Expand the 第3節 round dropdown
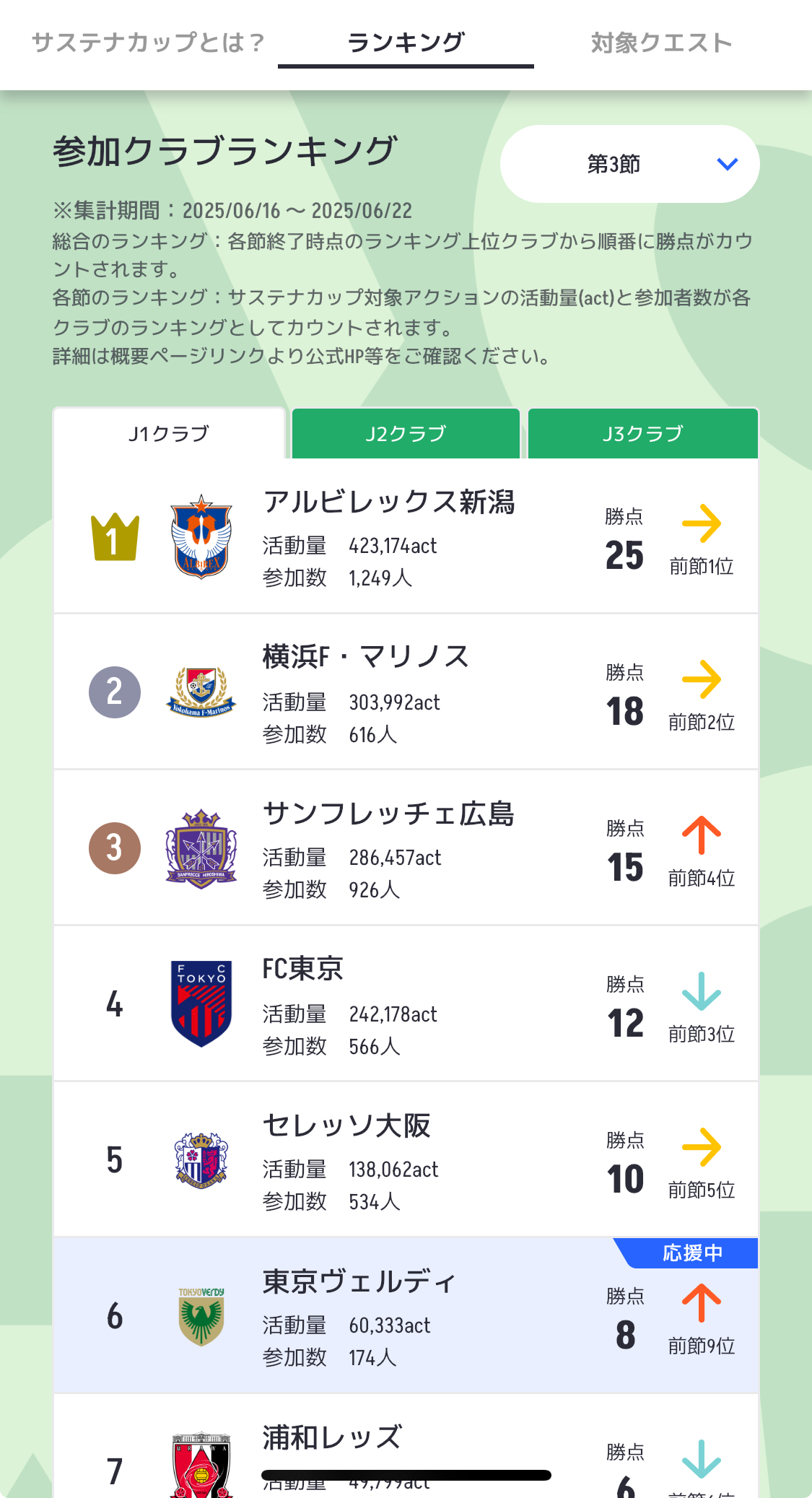The width and height of the screenshot is (812, 1498). click(629, 164)
